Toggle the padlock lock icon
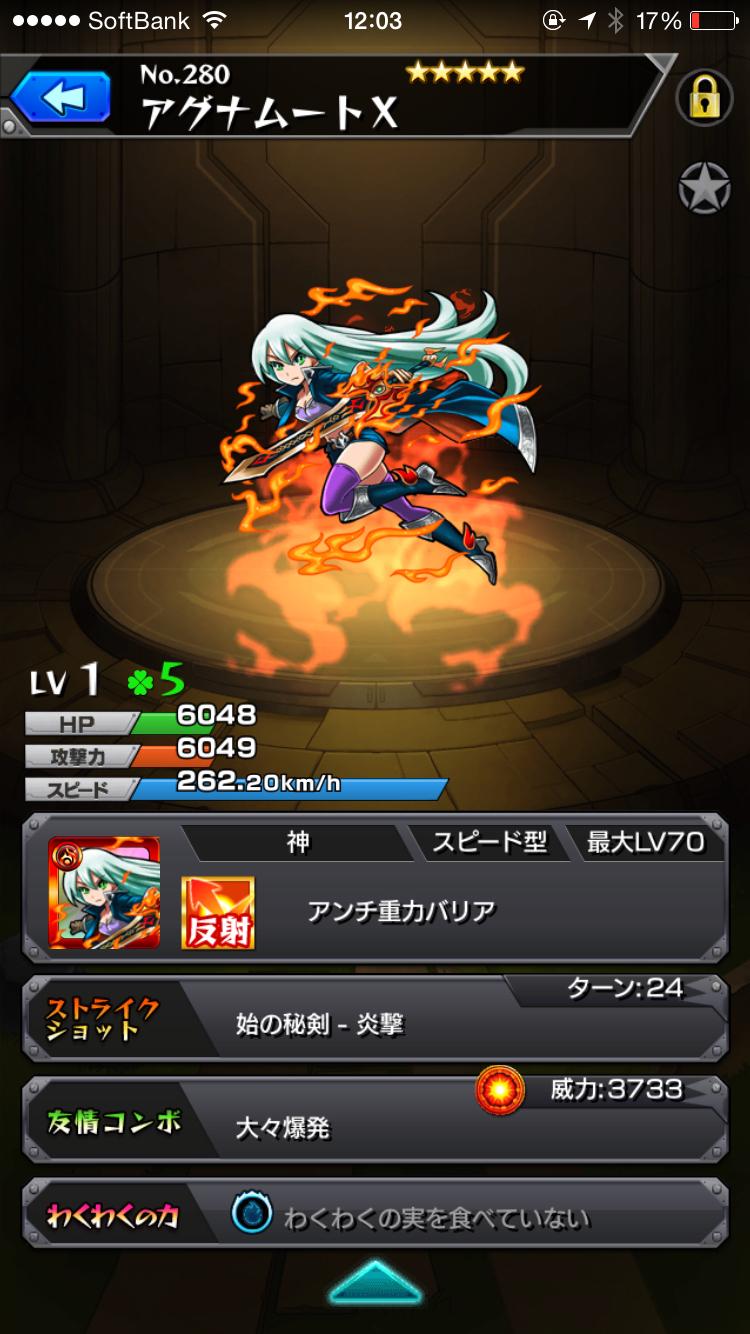The image size is (750, 1334). (705, 97)
